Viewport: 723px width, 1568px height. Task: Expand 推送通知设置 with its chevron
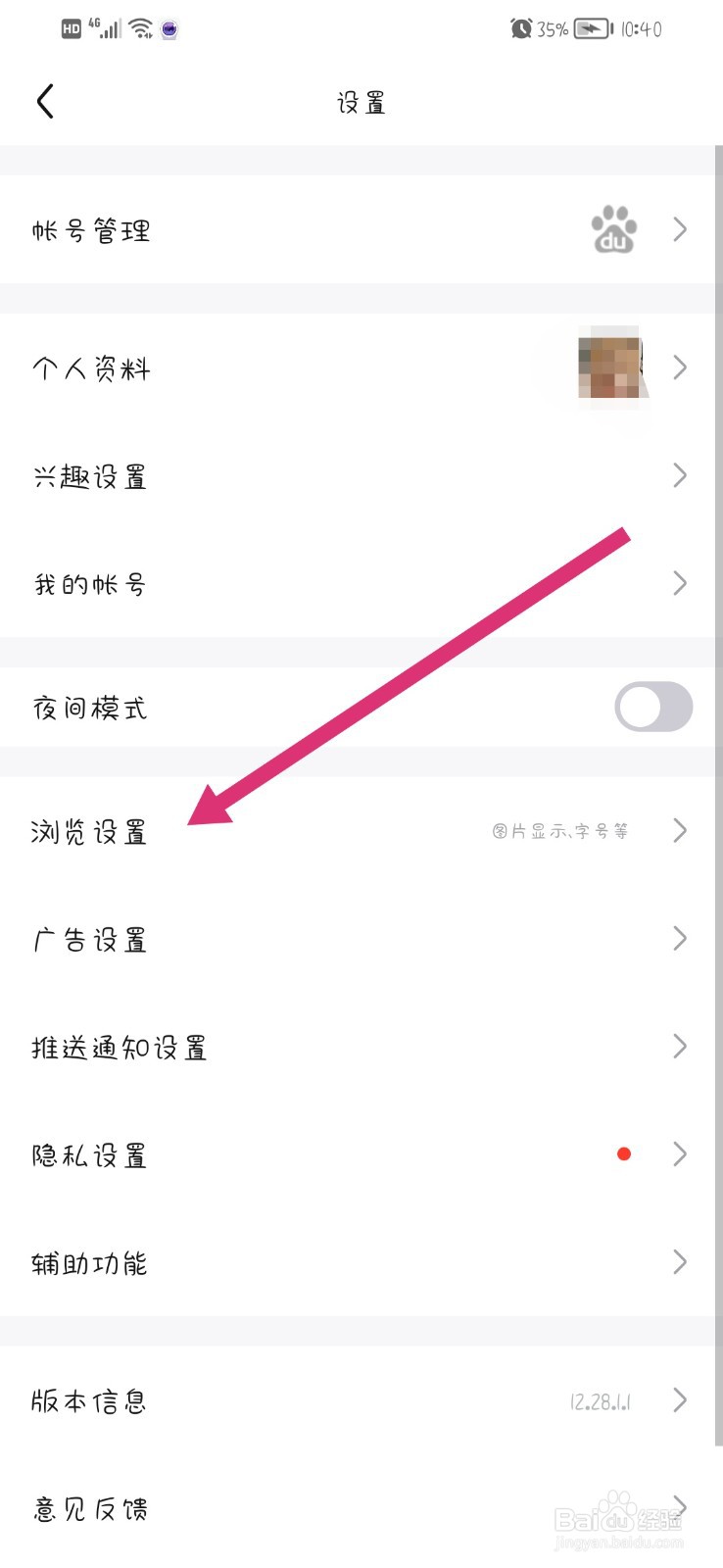680,1047
